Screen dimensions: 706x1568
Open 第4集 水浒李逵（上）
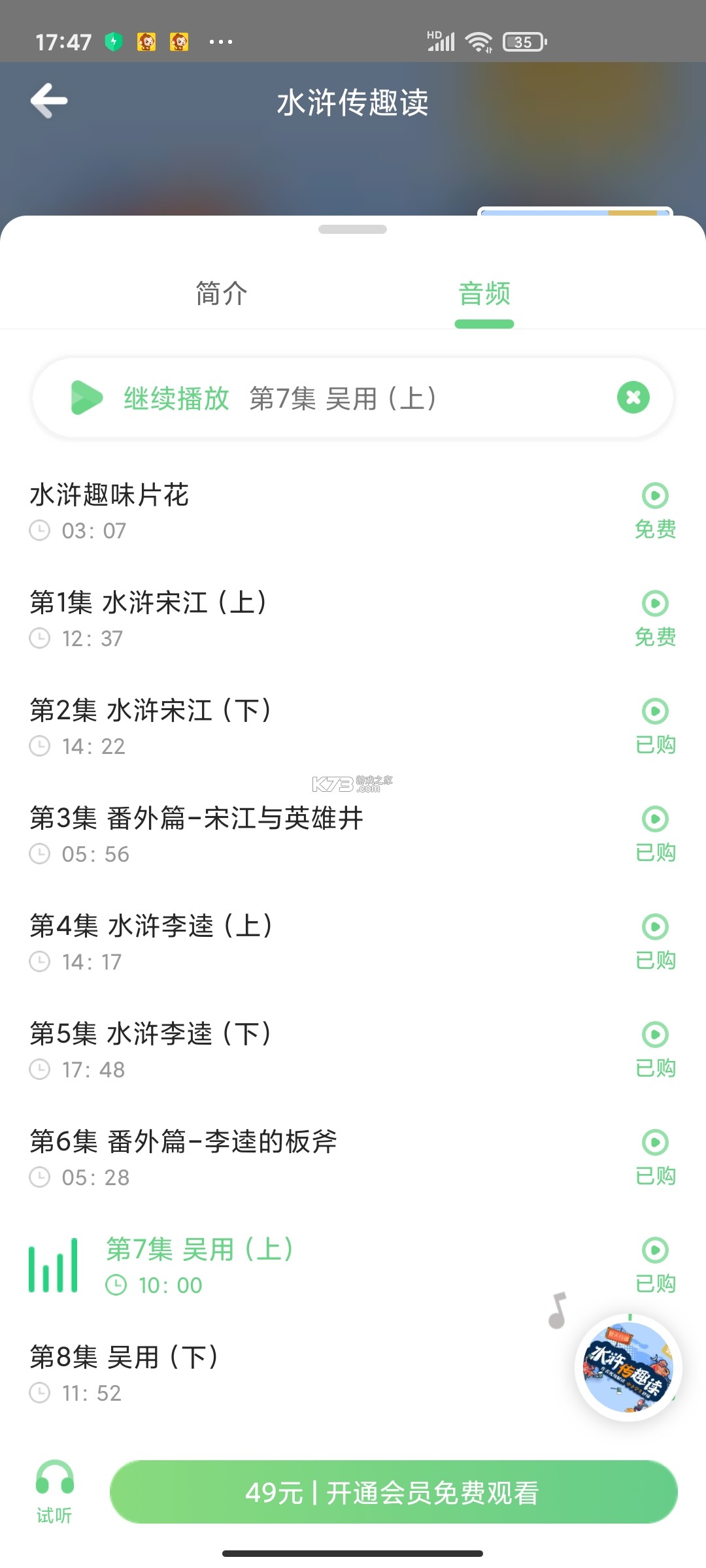point(151,926)
